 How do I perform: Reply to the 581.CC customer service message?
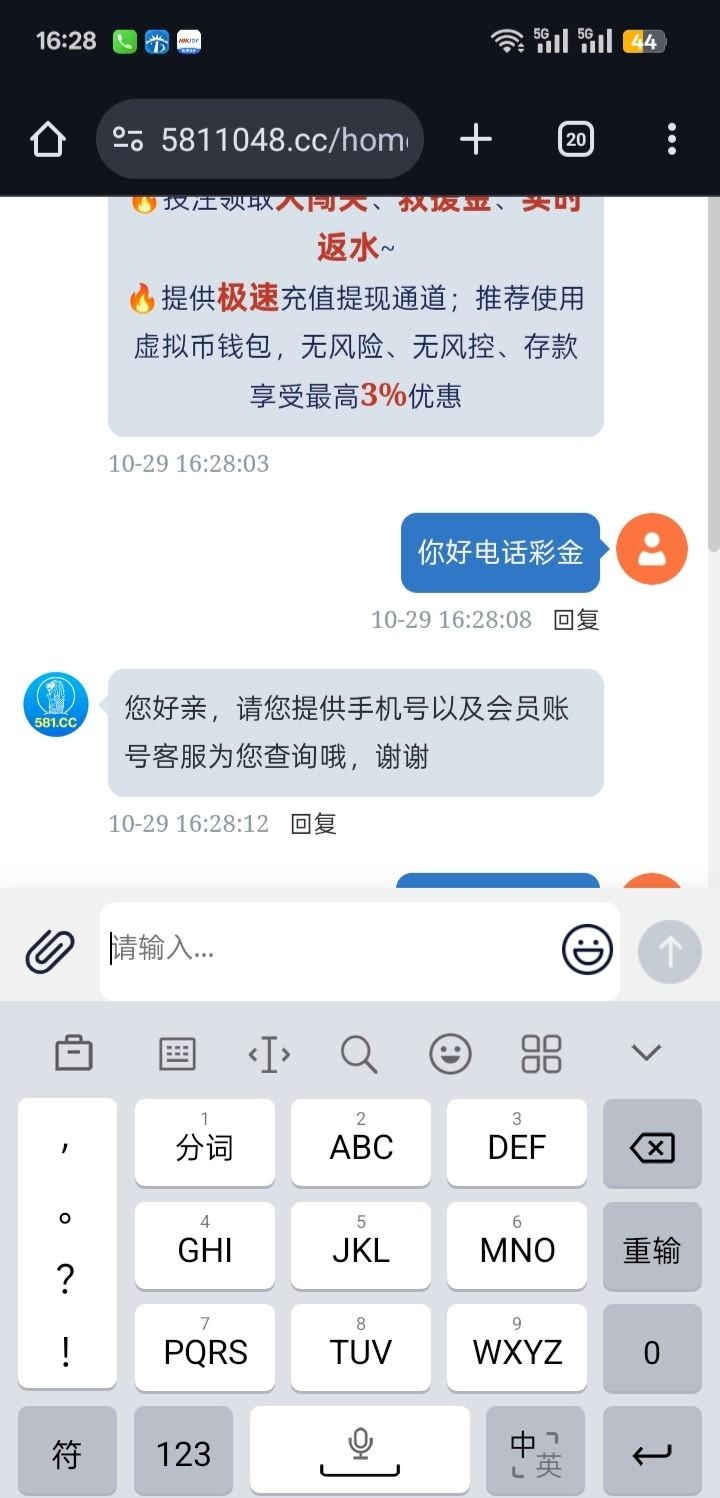(x=313, y=824)
